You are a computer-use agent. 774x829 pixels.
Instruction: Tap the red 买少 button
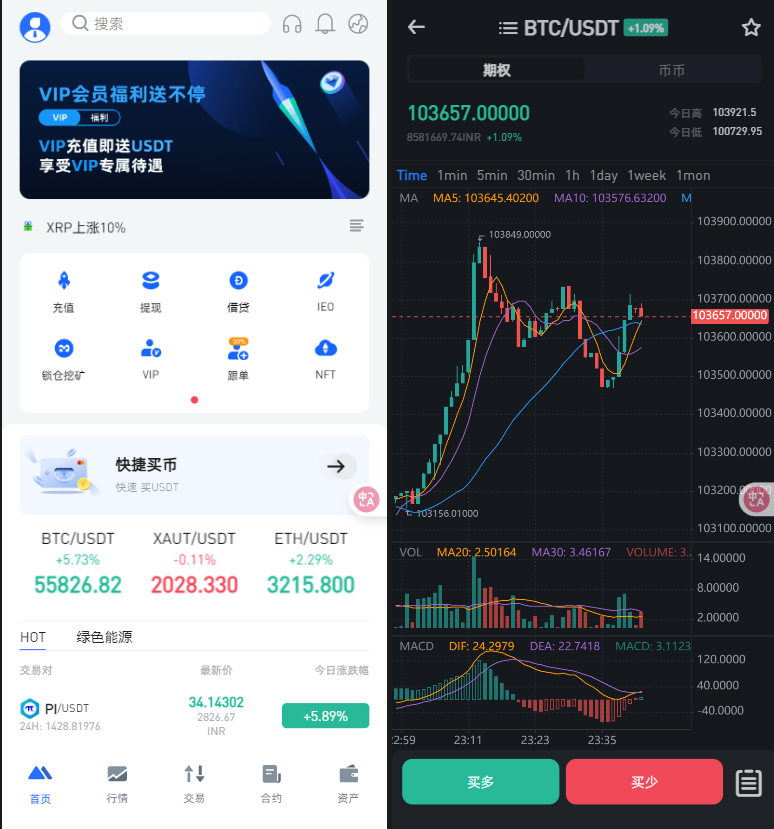click(644, 781)
